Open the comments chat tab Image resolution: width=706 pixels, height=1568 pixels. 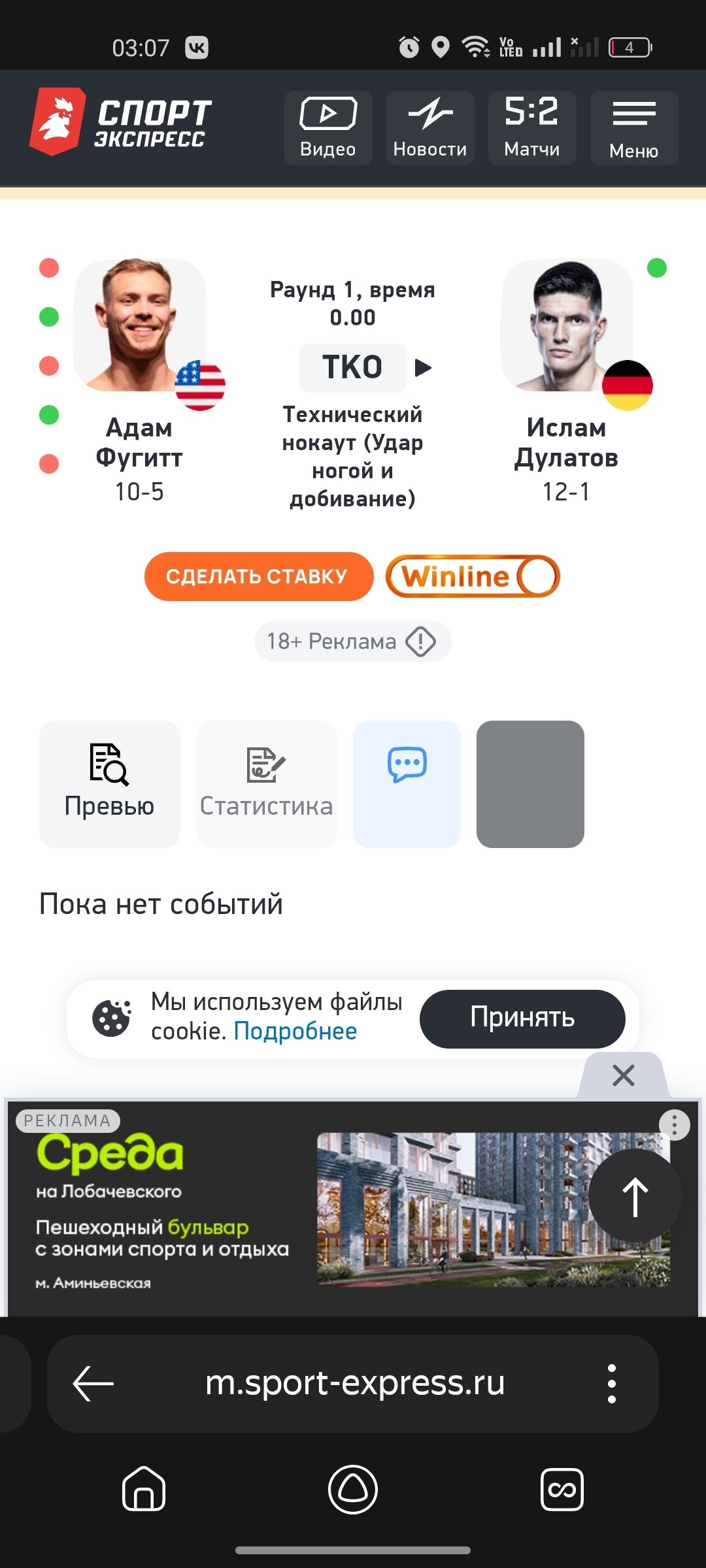407,784
